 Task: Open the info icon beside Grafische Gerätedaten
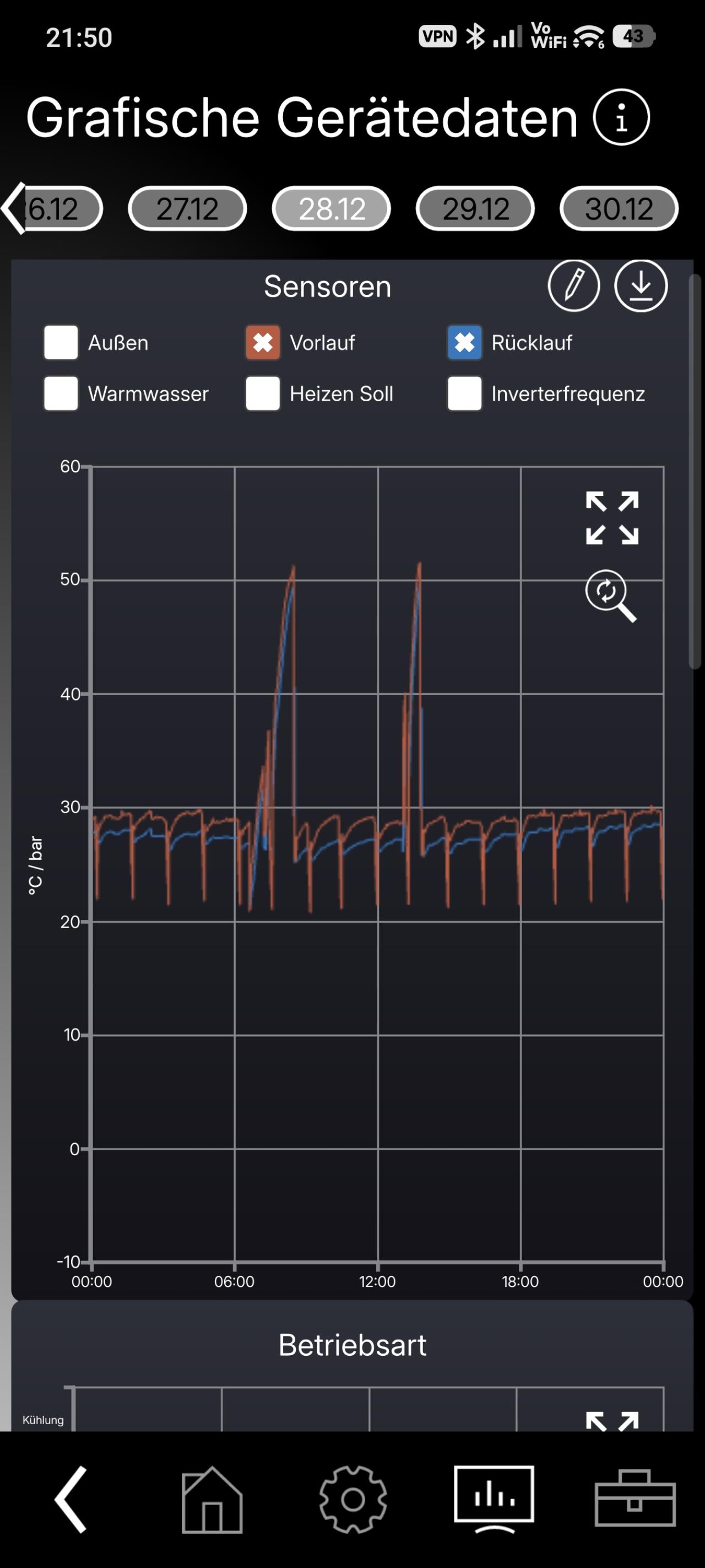tap(621, 117)
